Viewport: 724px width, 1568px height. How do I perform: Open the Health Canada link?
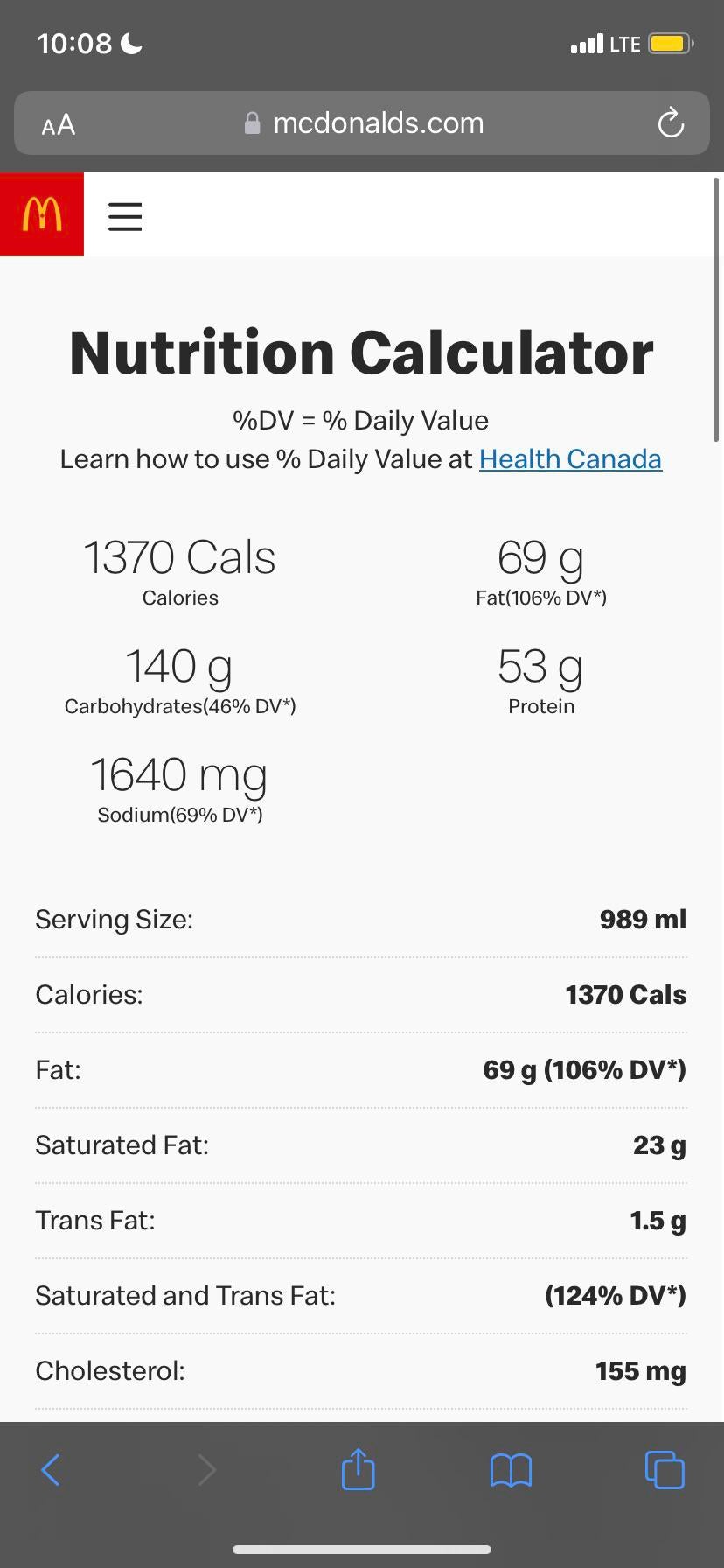click(x=570, y=459)
